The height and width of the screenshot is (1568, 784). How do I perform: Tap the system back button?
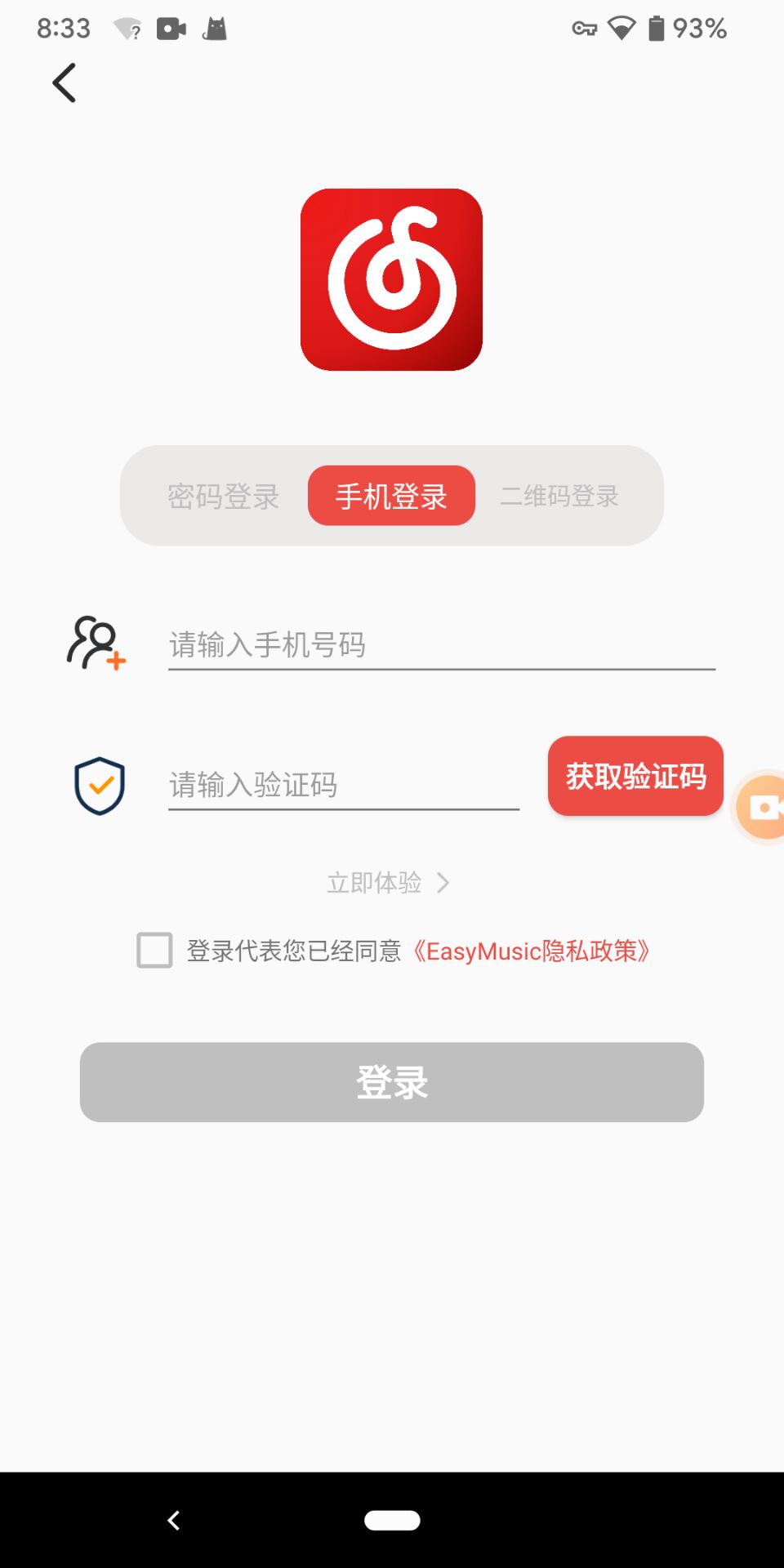point(173,1520)
